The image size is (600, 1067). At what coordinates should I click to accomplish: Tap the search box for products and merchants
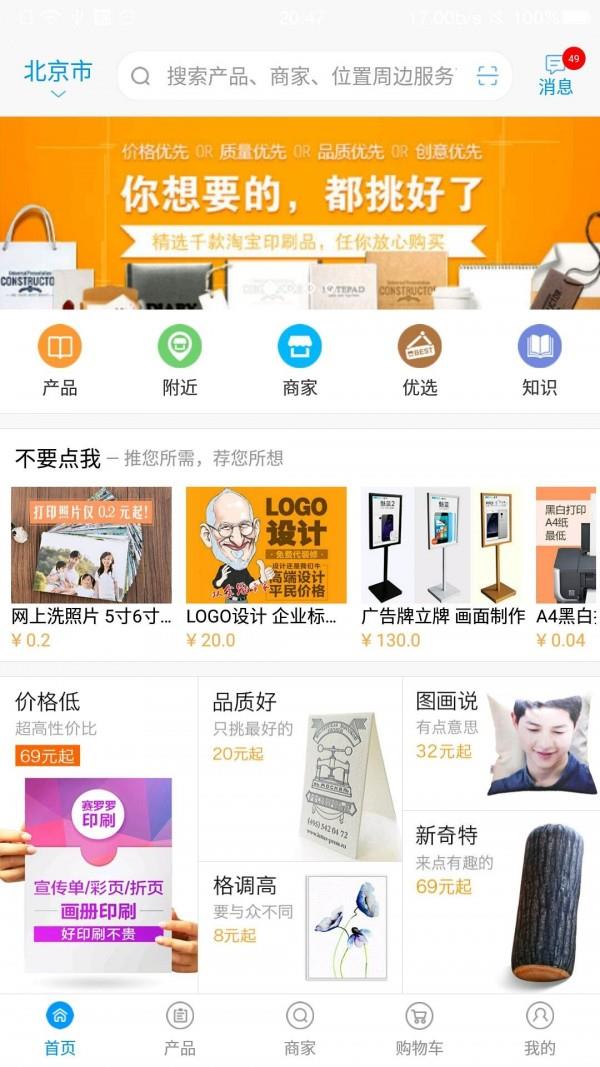coord(310,76)
